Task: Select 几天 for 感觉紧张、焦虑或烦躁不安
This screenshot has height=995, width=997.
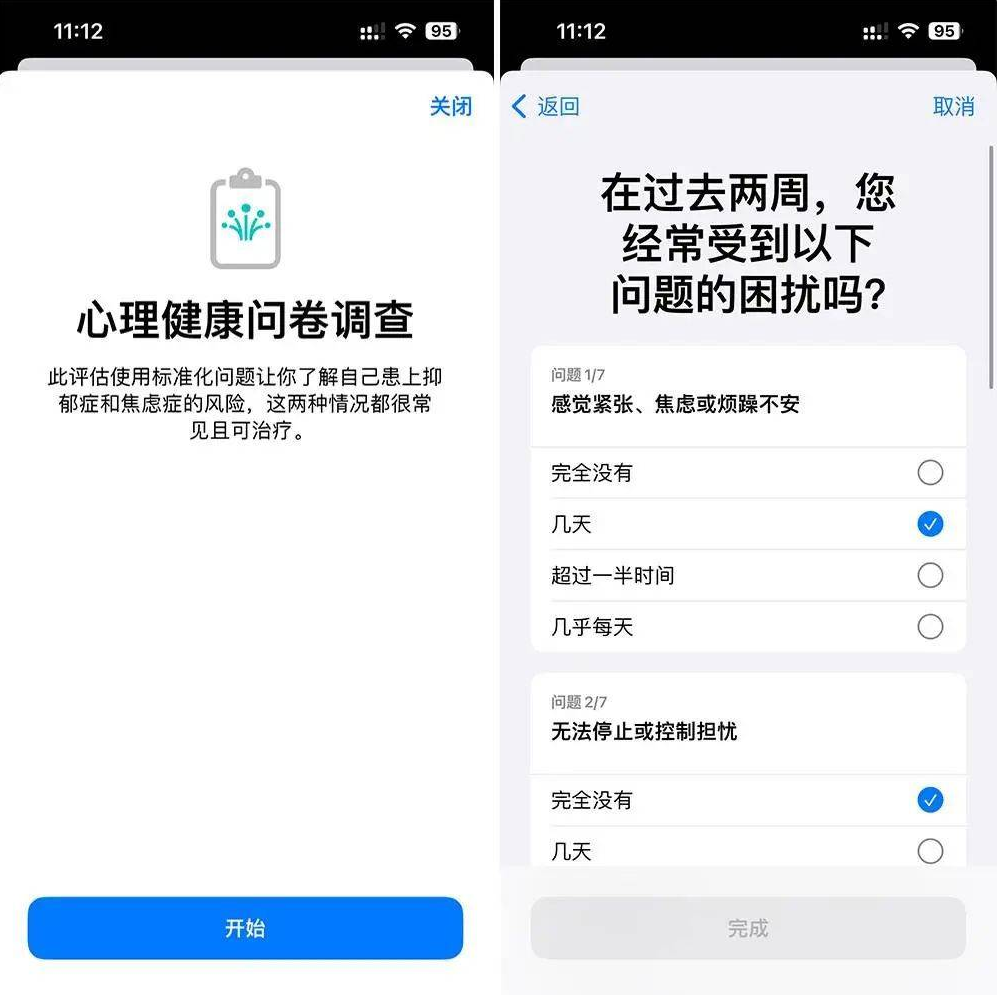Action: [929, 524]
